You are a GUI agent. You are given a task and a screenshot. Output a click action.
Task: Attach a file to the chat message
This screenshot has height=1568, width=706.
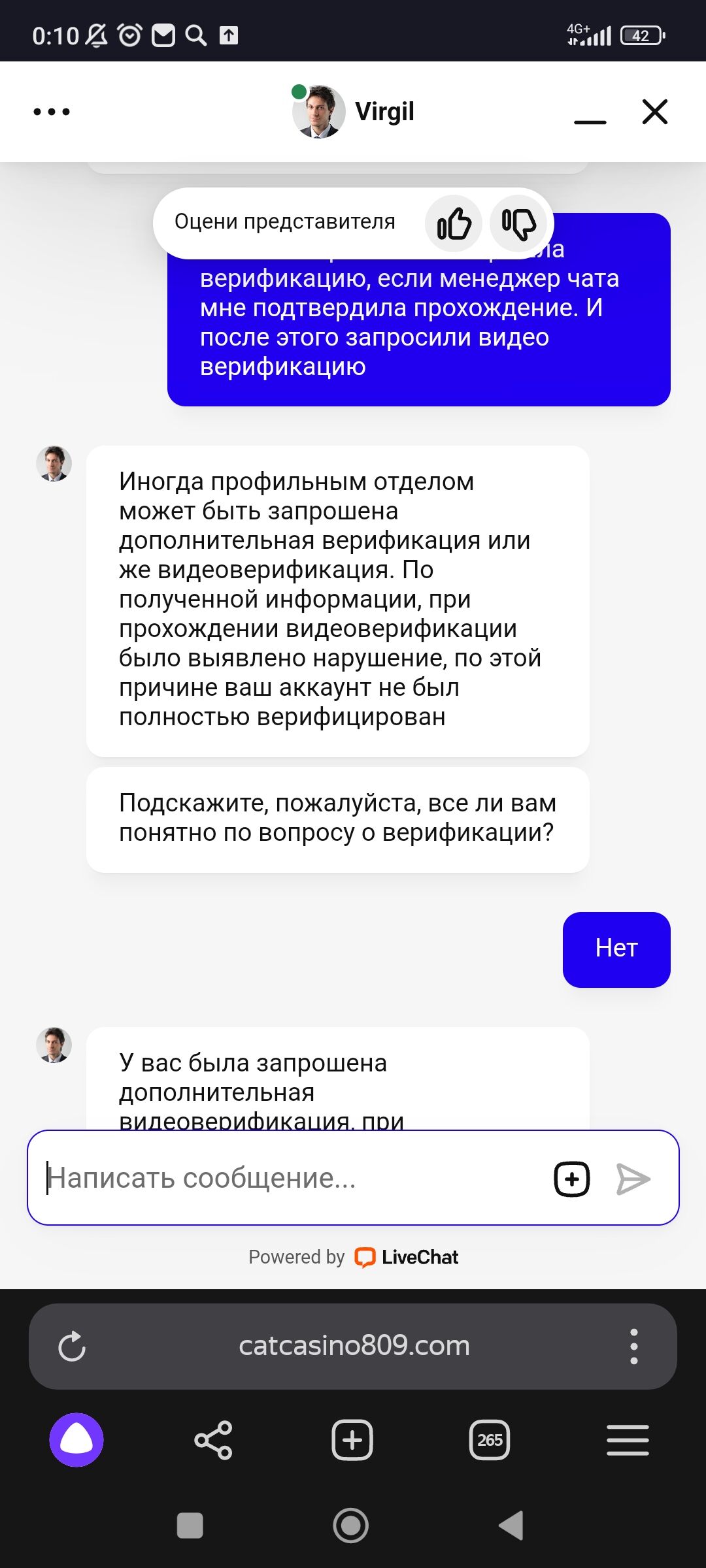(x=571, y=1179)
